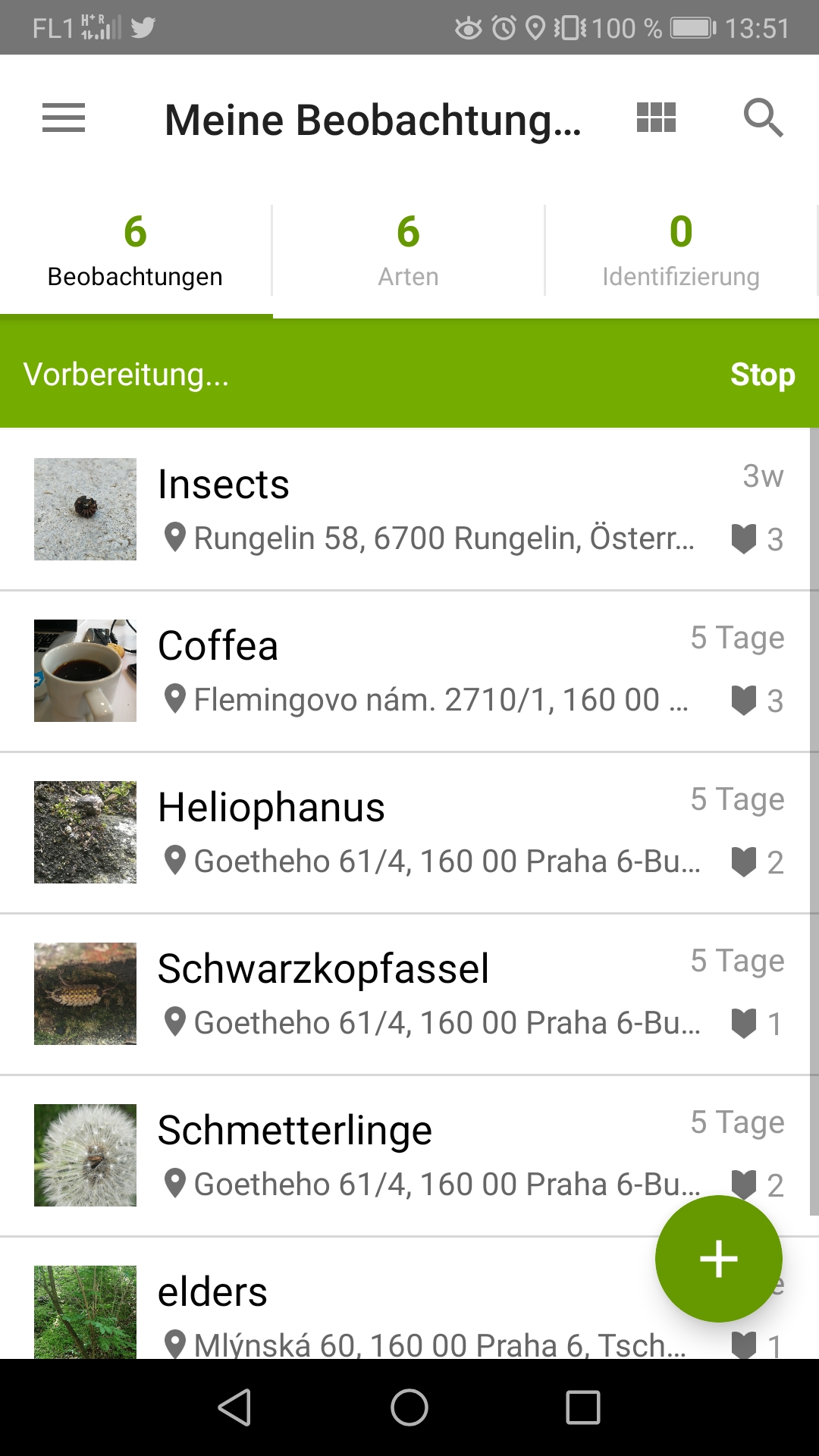Screen dimensions: 819x1456
Task: Switch to the Arten tab
Action: [x=408, y=250]
